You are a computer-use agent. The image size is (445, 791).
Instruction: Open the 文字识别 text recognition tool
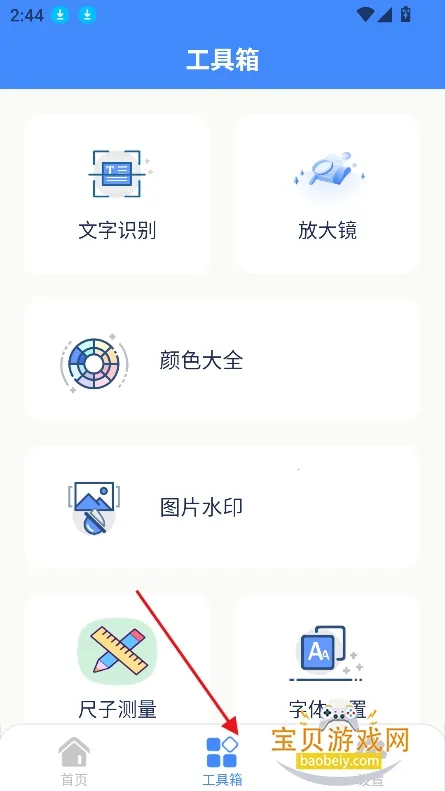117,194
